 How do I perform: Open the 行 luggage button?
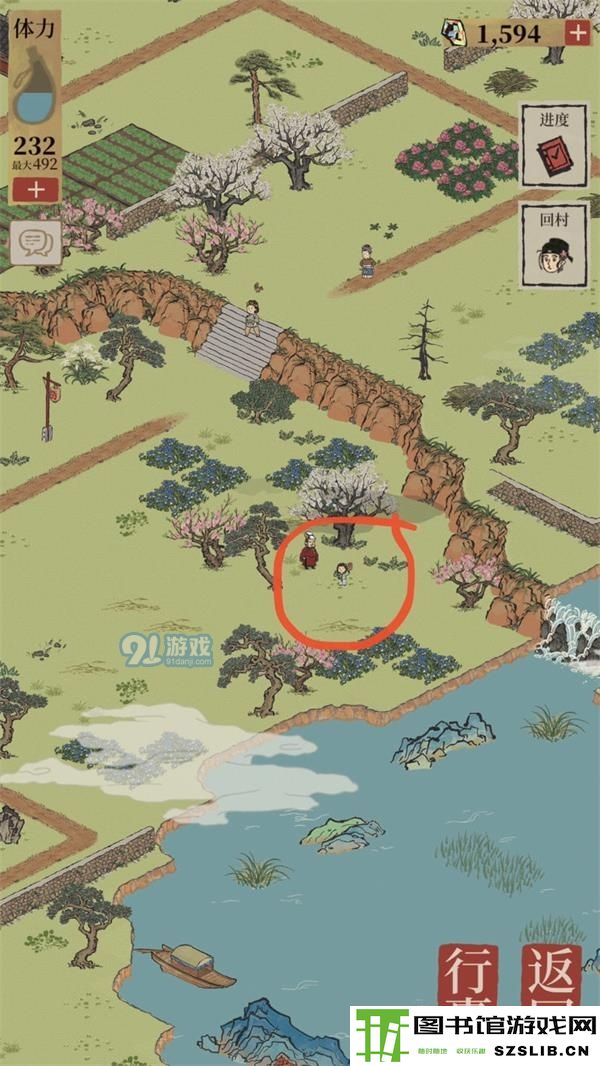pos(470,974)
